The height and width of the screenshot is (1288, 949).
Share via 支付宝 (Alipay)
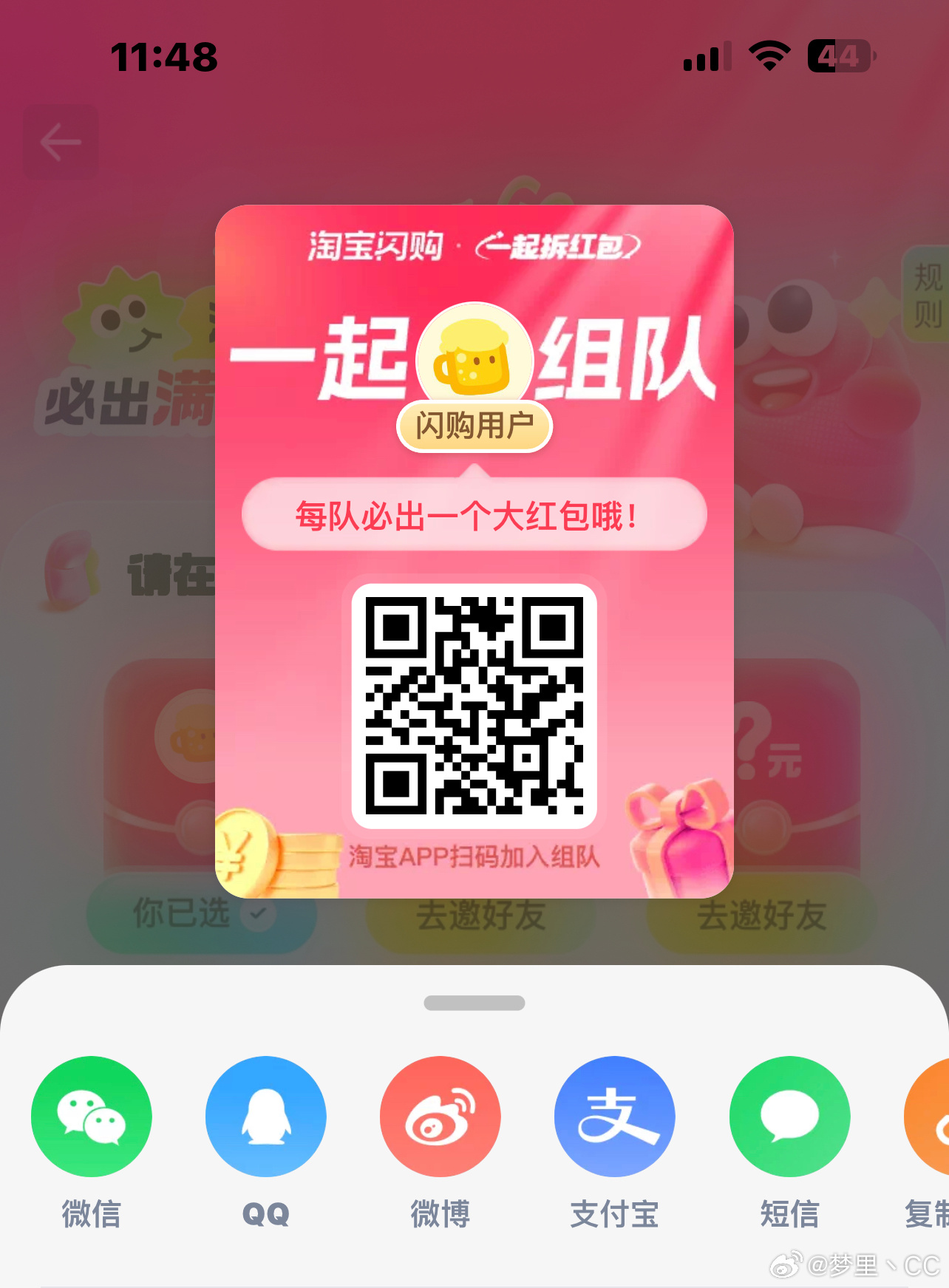click(614, 1116)
